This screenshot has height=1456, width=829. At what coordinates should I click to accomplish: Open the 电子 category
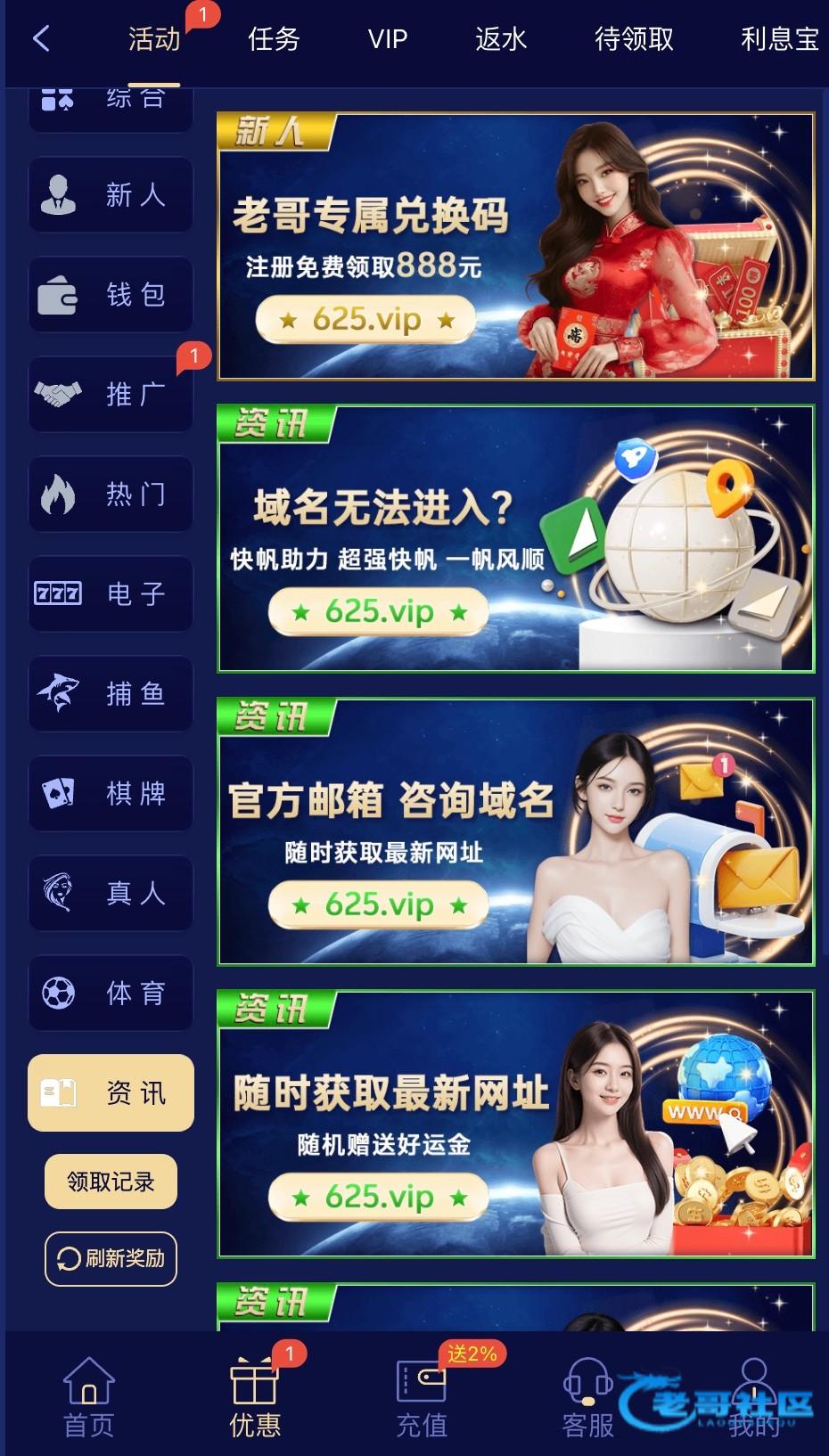pyautogui.click(x=111, y=593)
